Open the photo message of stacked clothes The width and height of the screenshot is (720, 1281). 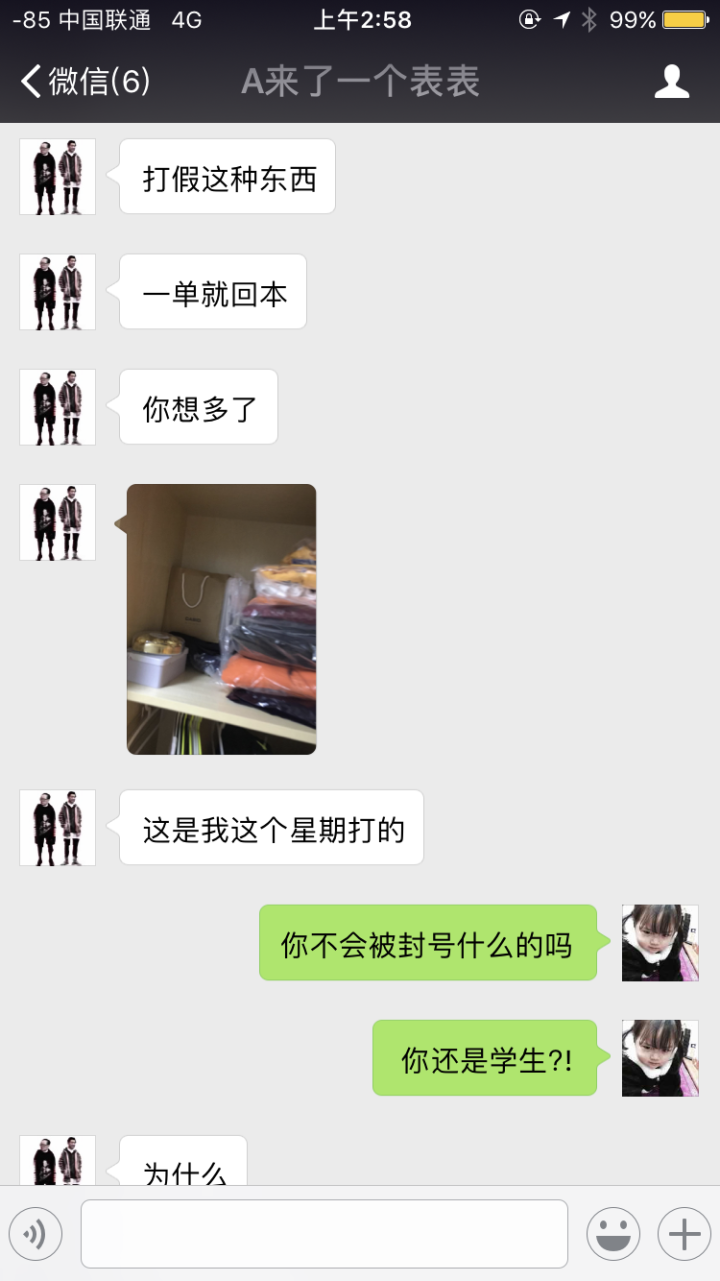click(x=221, y=619)
